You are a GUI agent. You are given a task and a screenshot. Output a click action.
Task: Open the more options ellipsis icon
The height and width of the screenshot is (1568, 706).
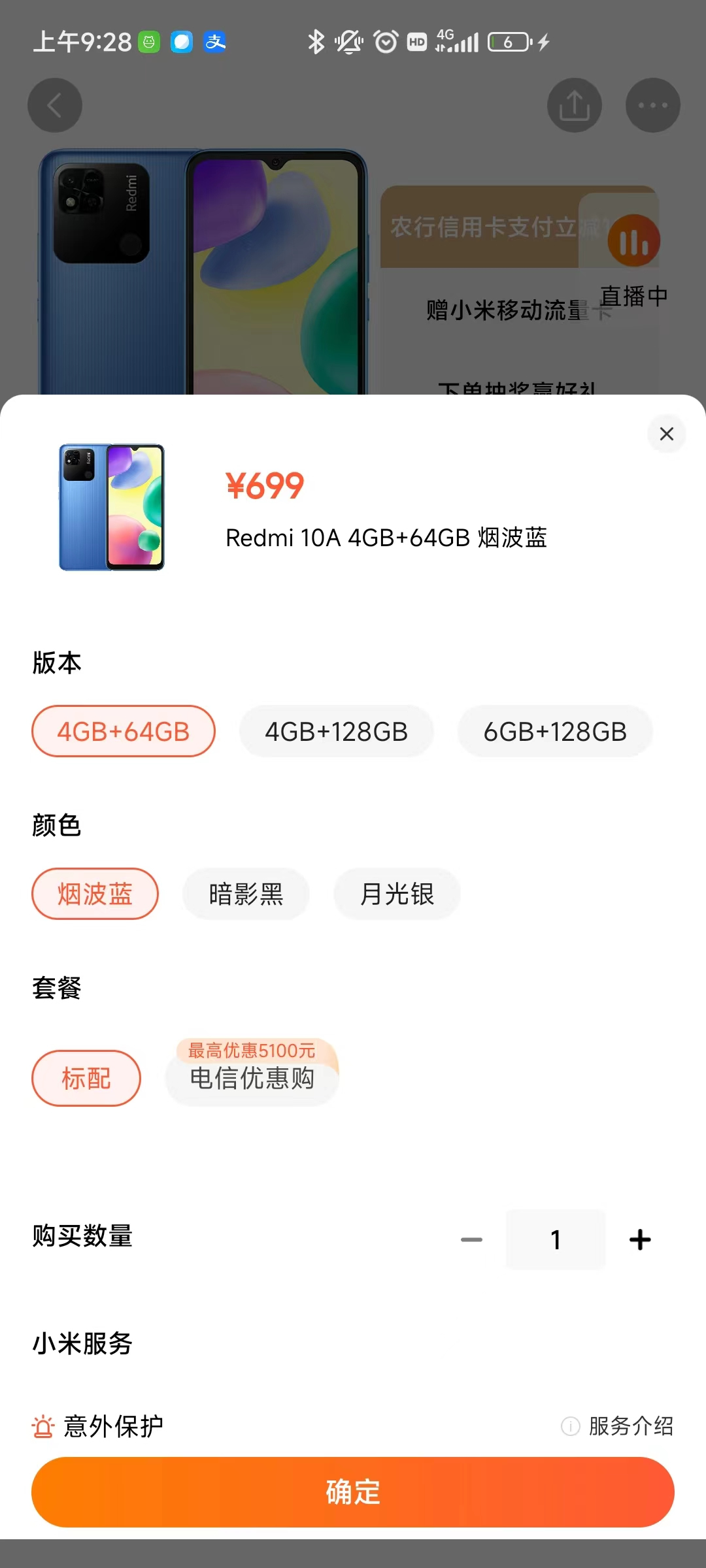tap(652, 105)
